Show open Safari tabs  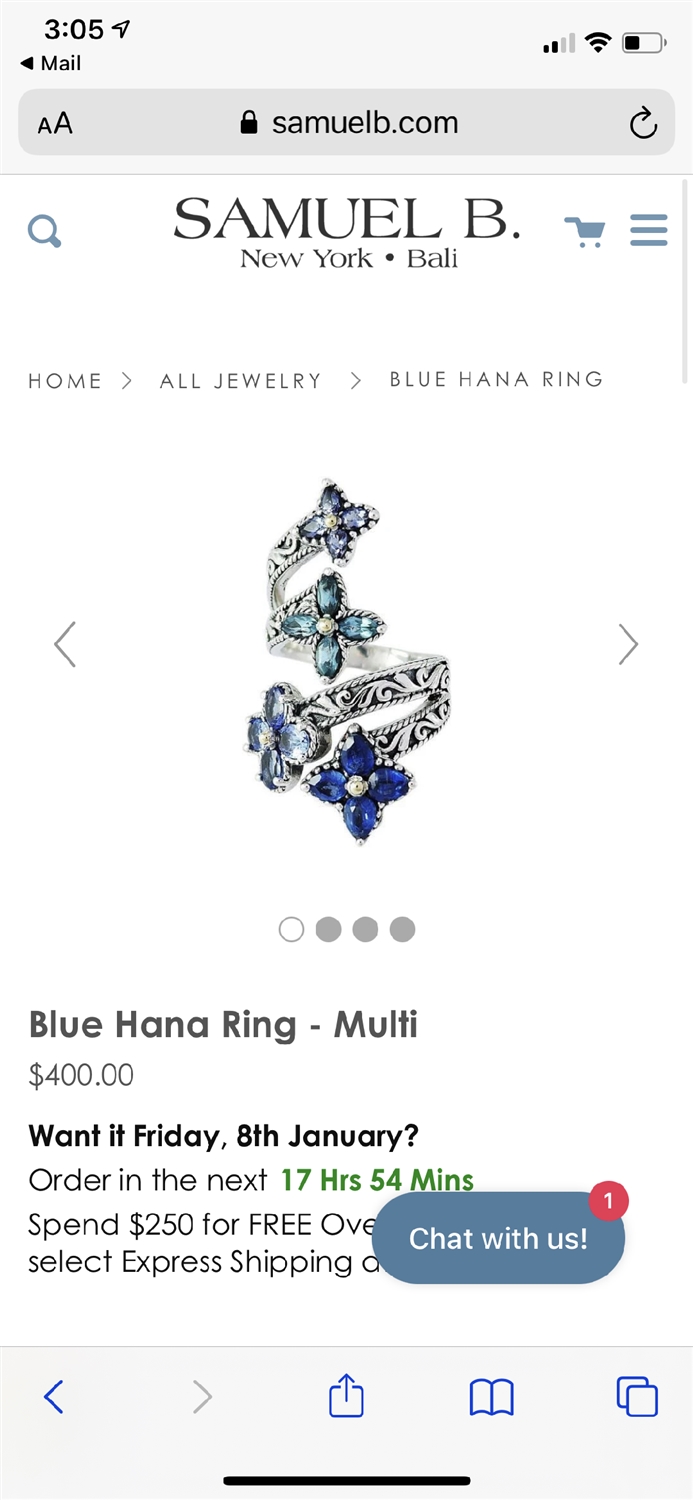637,1396
